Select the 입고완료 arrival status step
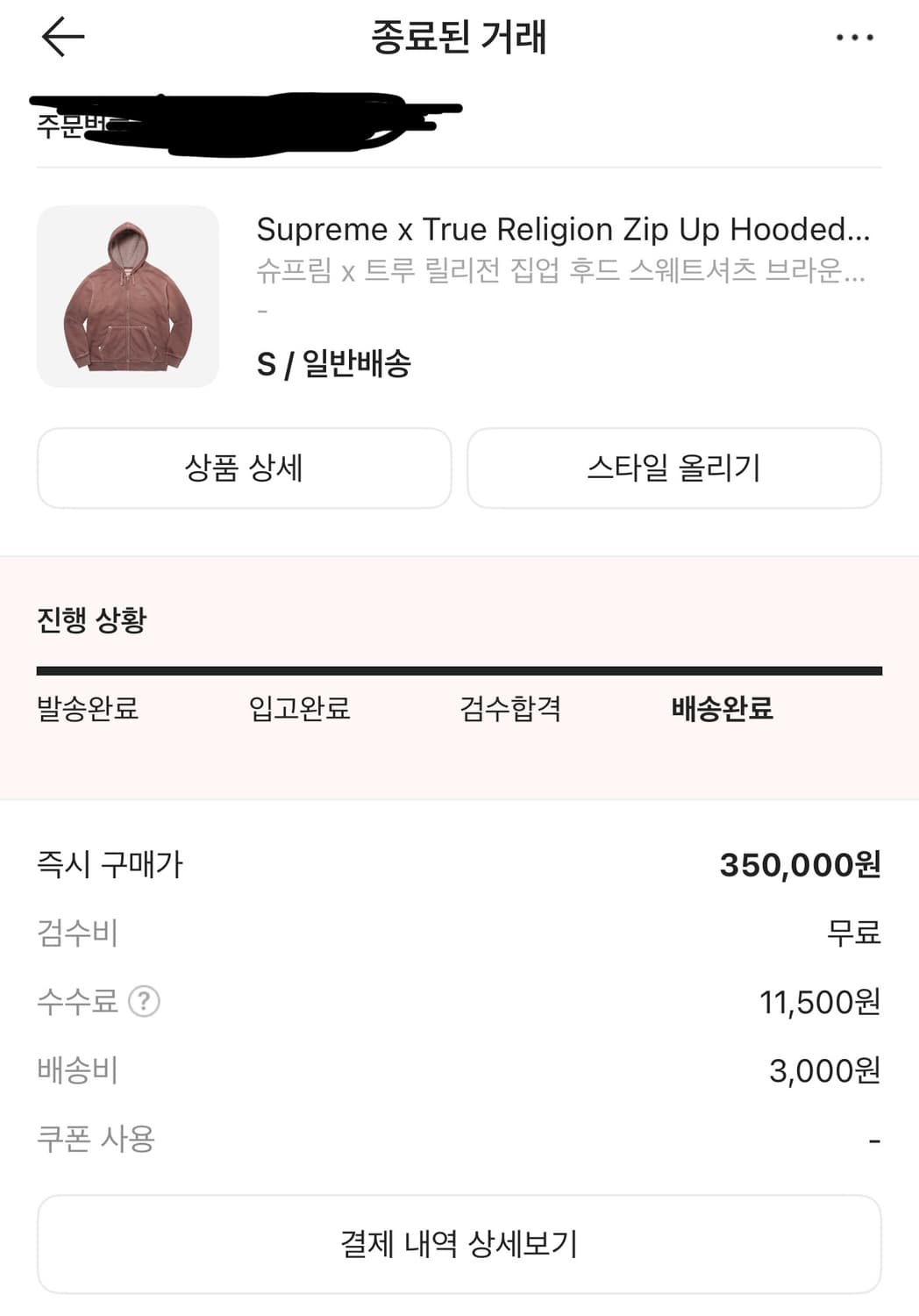The width and height of the screenshot is (919, 1316). pyautogui.click(x=300, y=712)
